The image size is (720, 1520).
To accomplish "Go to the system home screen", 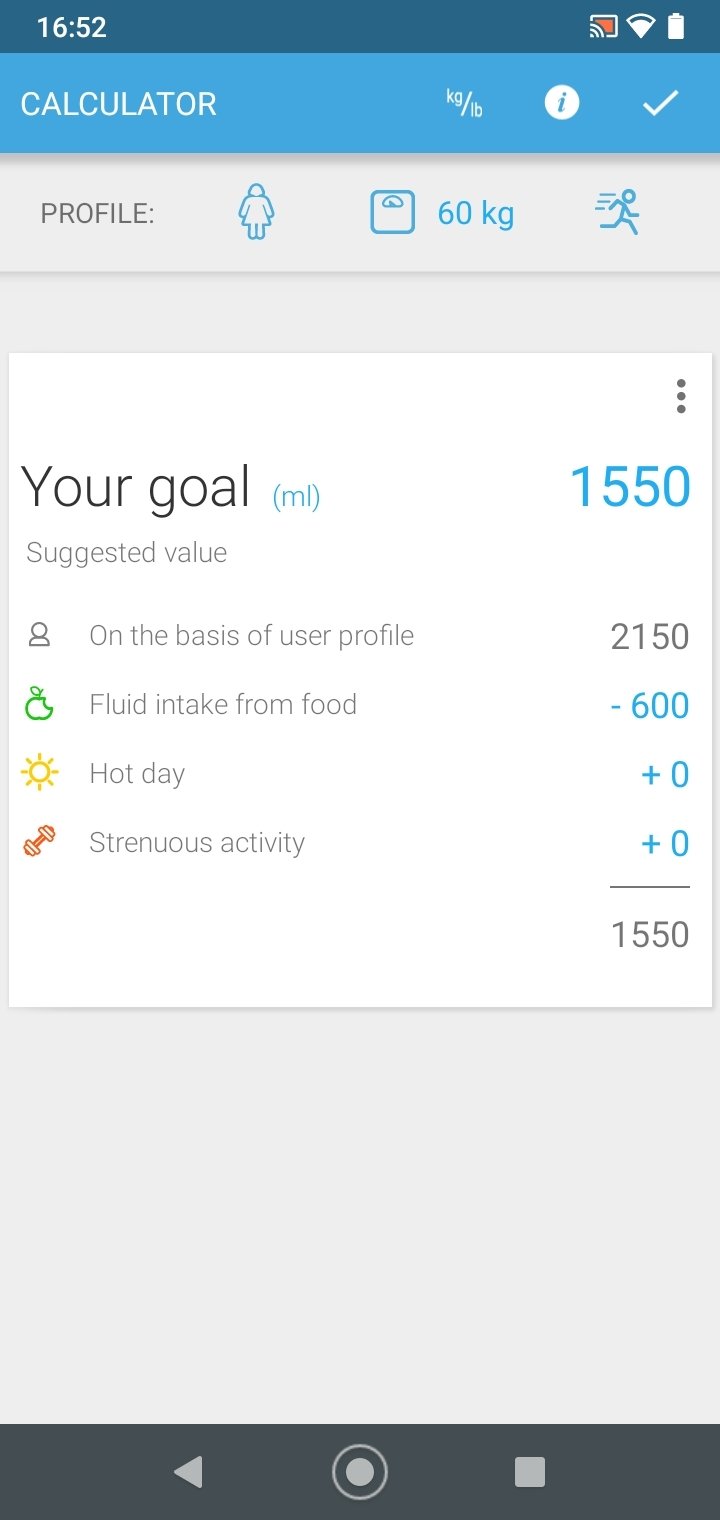I will [x=360, y=1471].
